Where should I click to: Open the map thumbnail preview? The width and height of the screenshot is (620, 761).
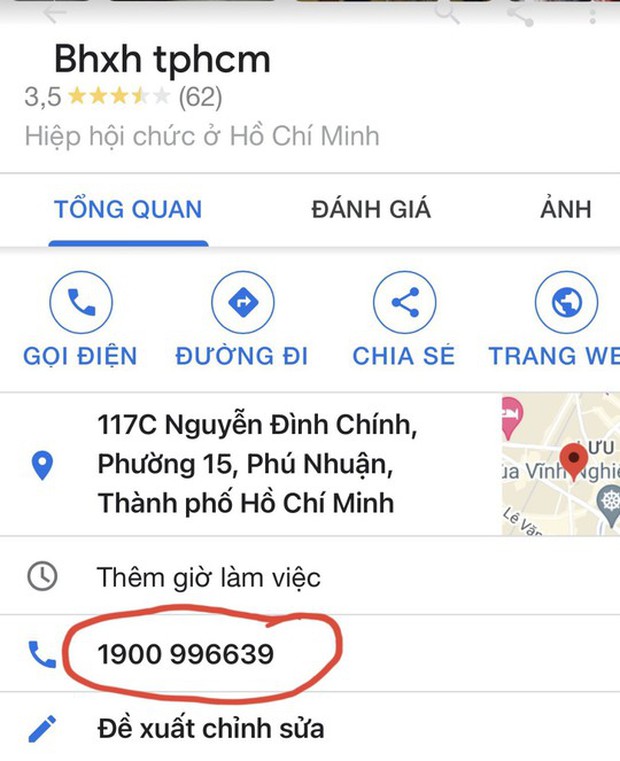click(x=560, y=464)
